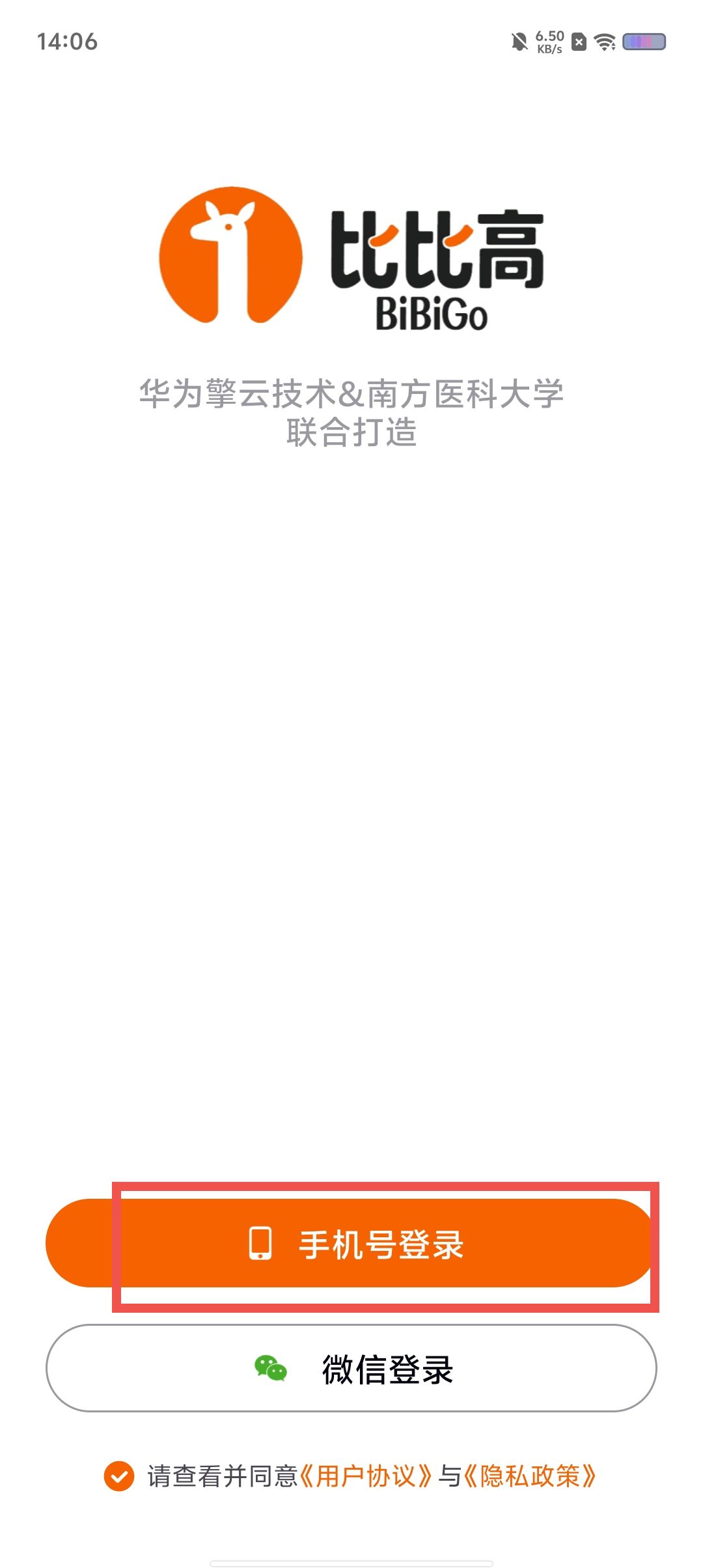Screen dimensions: 703x1568
Task: Uncheck the agreement checkbox
Action: tap(119, 1476)
